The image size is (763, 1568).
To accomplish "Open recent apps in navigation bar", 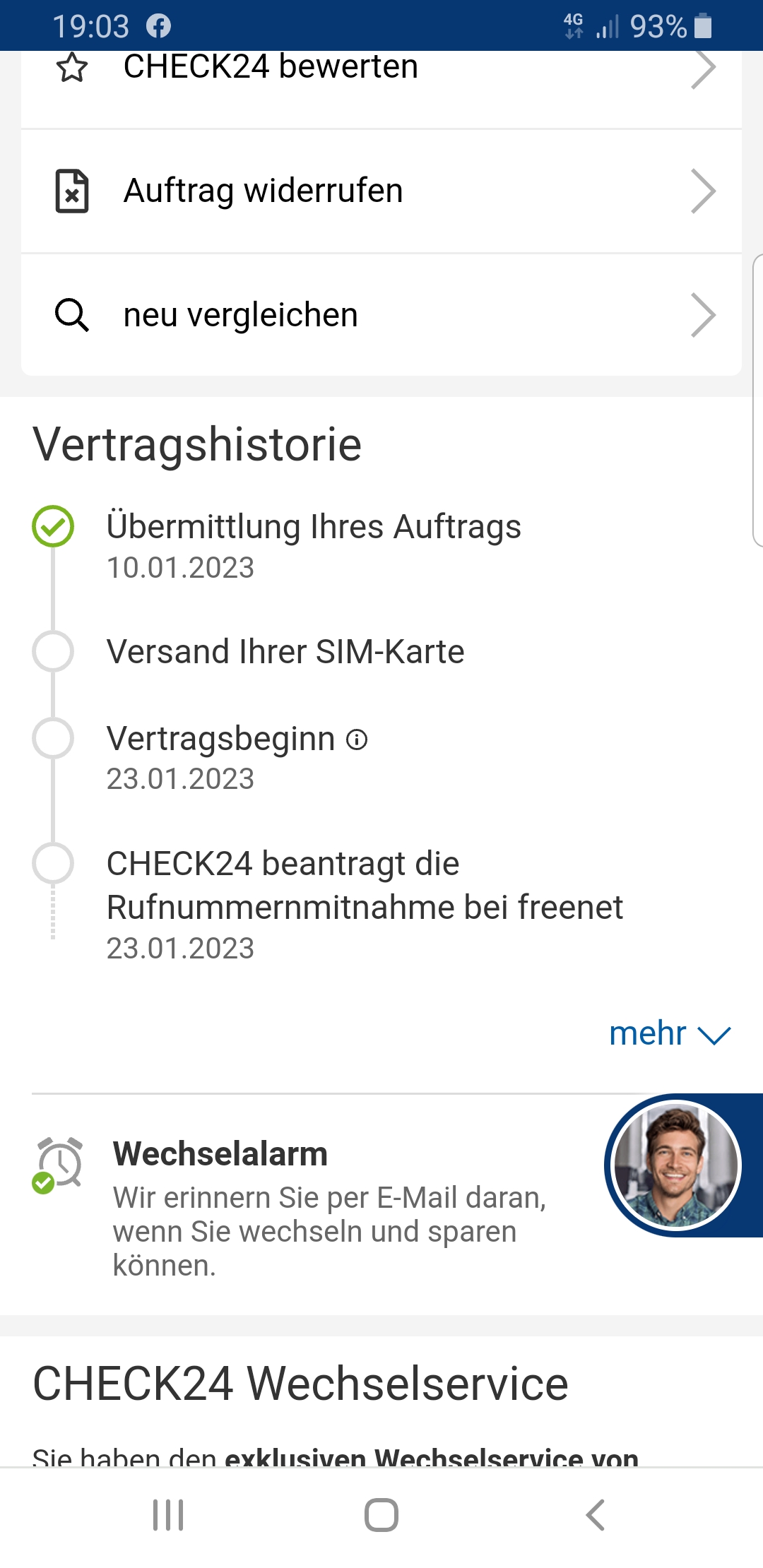I will [x=168, y=1515].
